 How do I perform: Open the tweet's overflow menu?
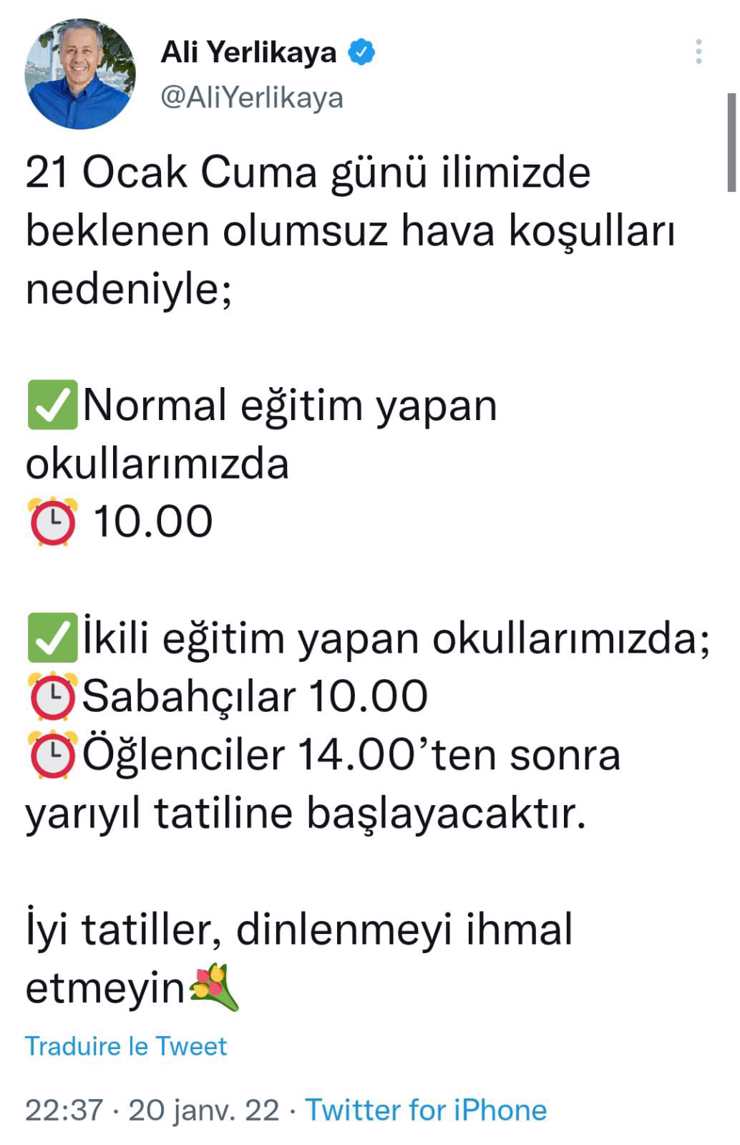(x=699, y=52)
